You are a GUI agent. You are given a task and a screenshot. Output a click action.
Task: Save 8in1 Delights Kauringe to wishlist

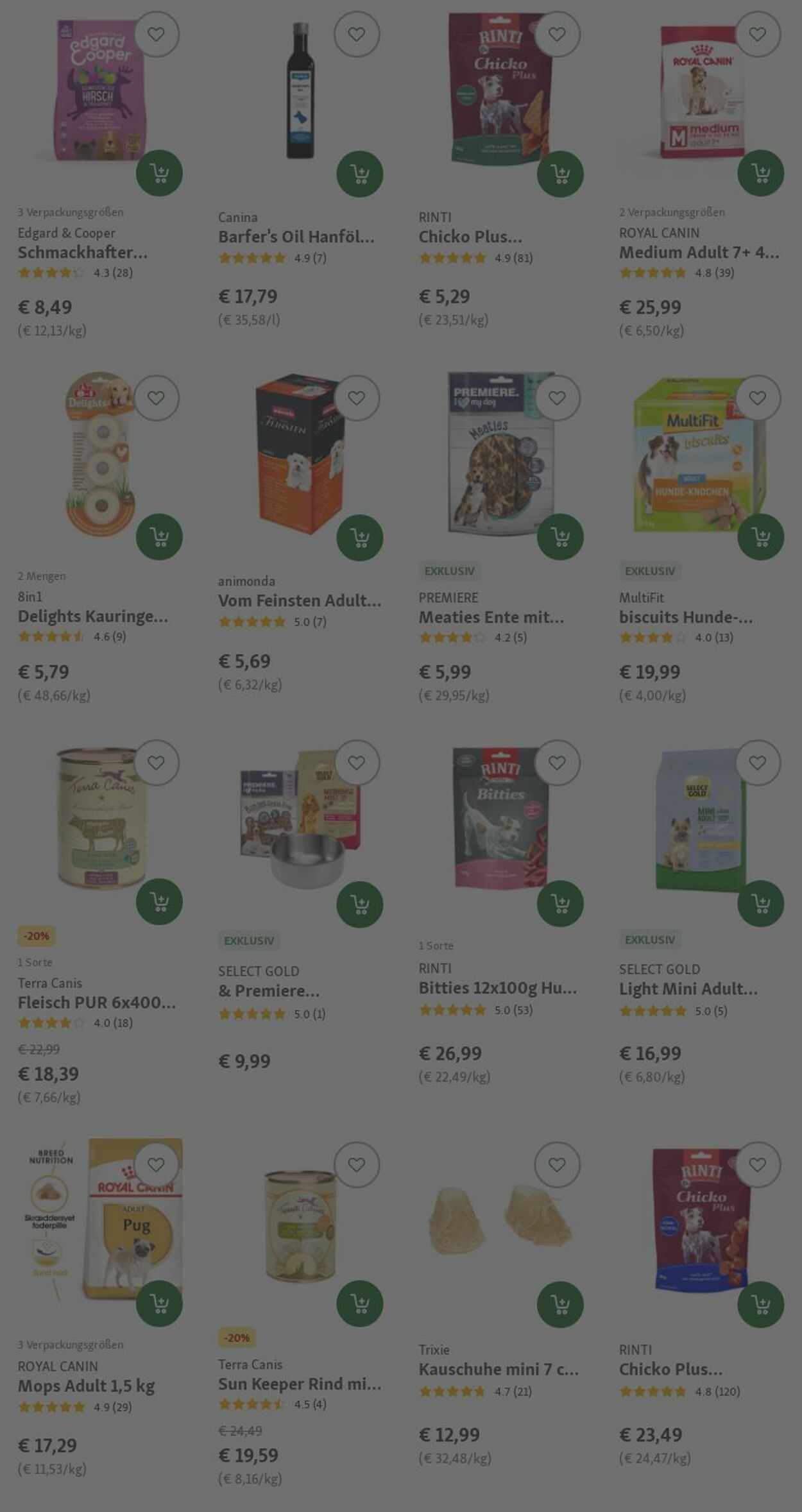pos(156,398)
